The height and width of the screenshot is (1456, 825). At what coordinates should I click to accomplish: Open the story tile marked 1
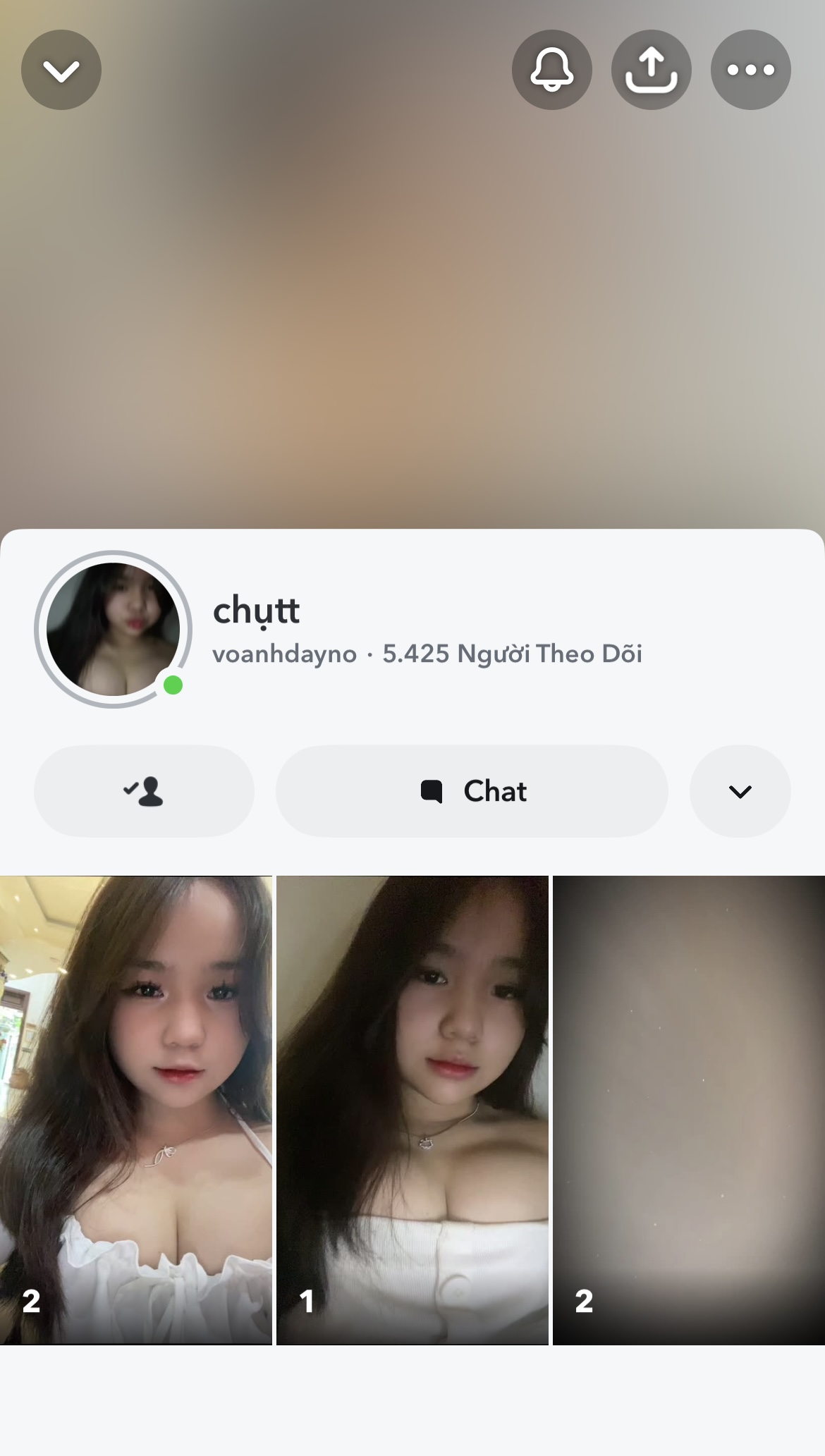(x=412, y=1110)
